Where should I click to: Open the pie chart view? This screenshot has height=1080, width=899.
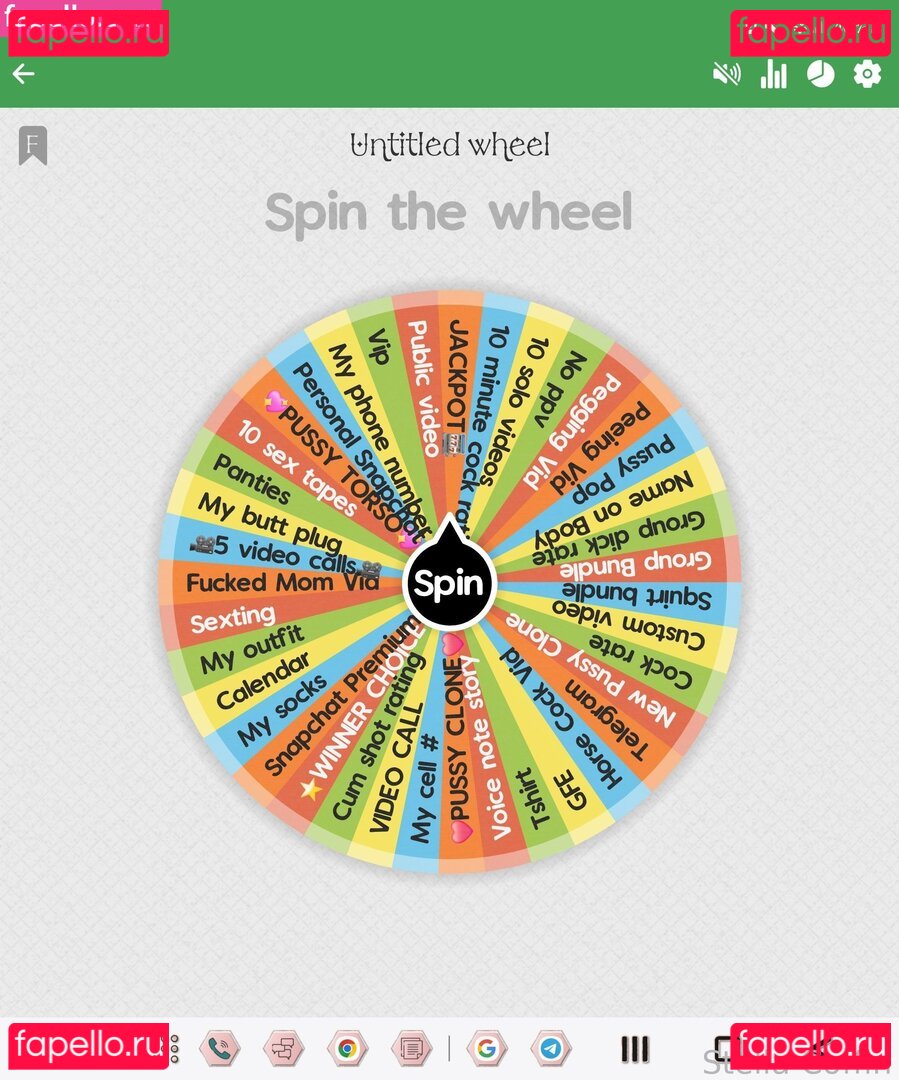pyautogui.click(x=820, y=74)
